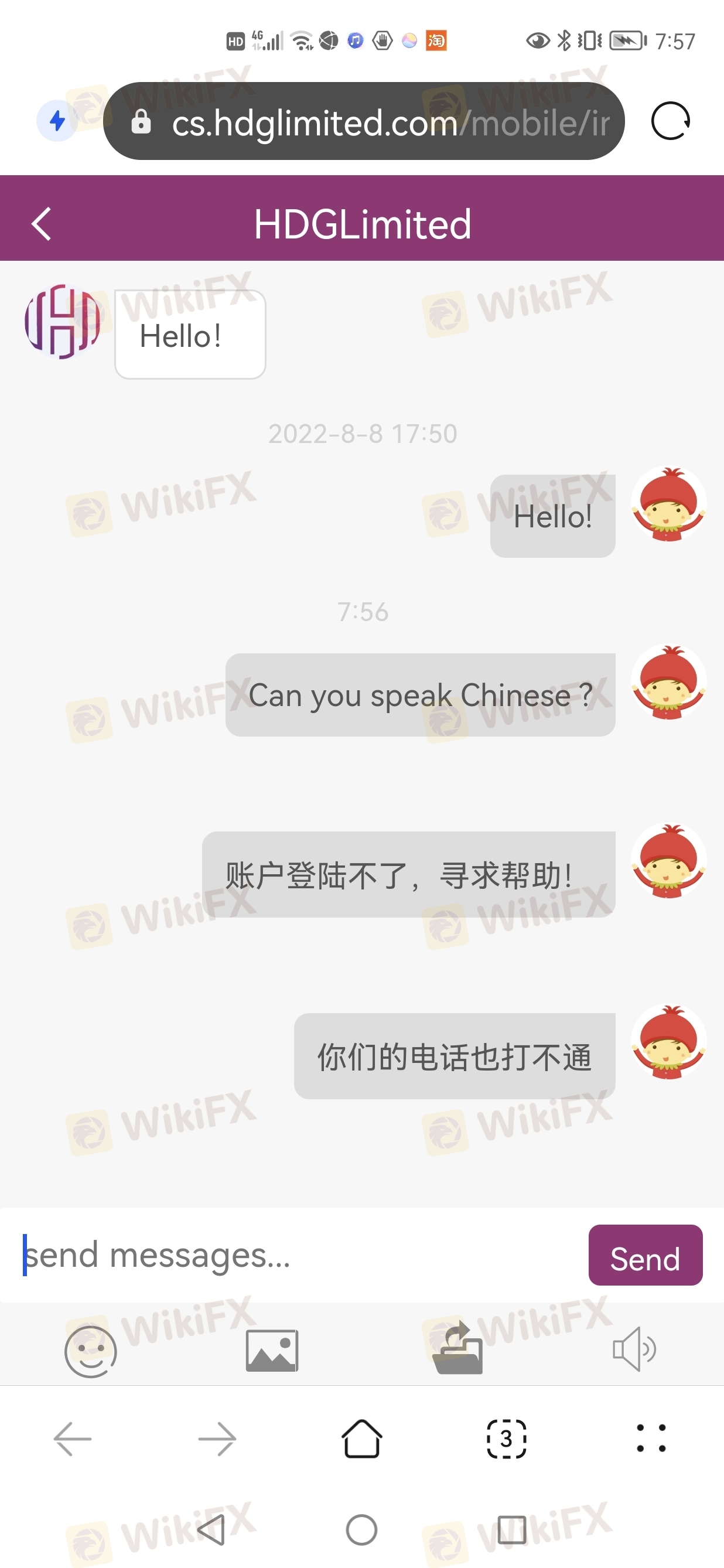Open the browser four-dot menu

[x=651, y=1439]
